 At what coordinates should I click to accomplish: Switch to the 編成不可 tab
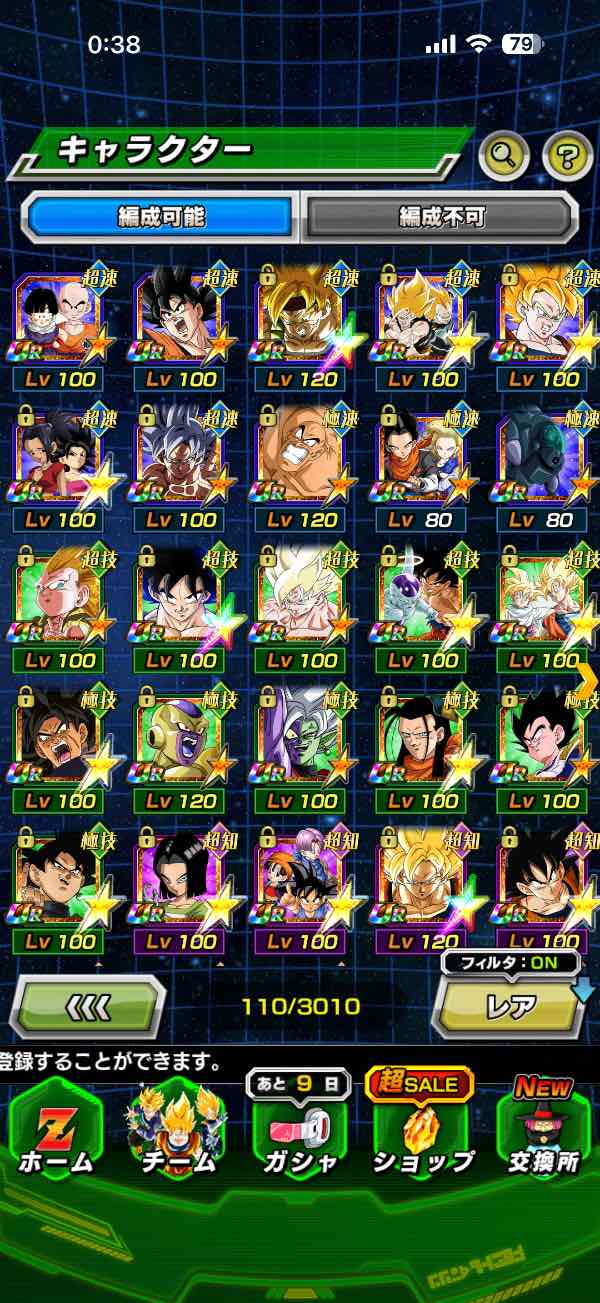coord(441,216)
